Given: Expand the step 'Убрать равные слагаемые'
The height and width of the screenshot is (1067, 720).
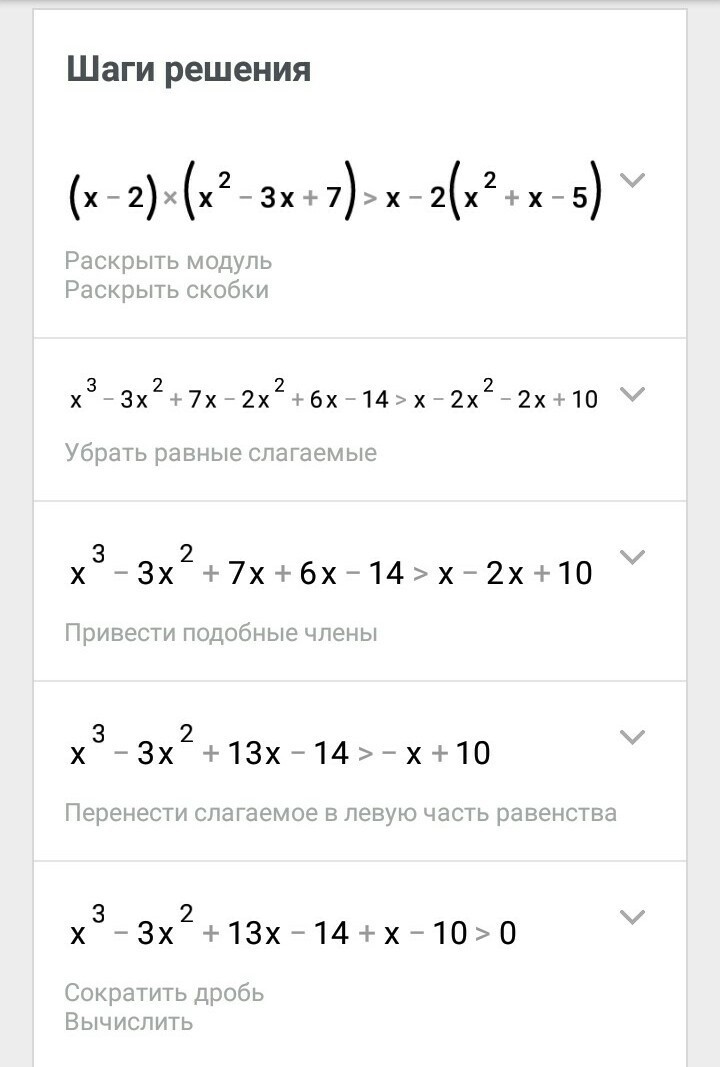Looking at the screenshot, I should pyautogui.click(x=632, y=394).
